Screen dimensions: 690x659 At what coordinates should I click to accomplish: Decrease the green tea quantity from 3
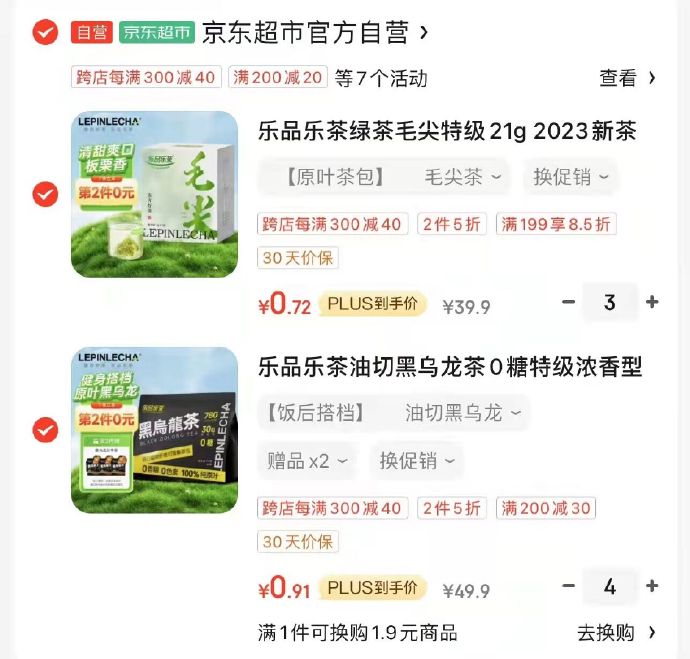pos(568,302)
